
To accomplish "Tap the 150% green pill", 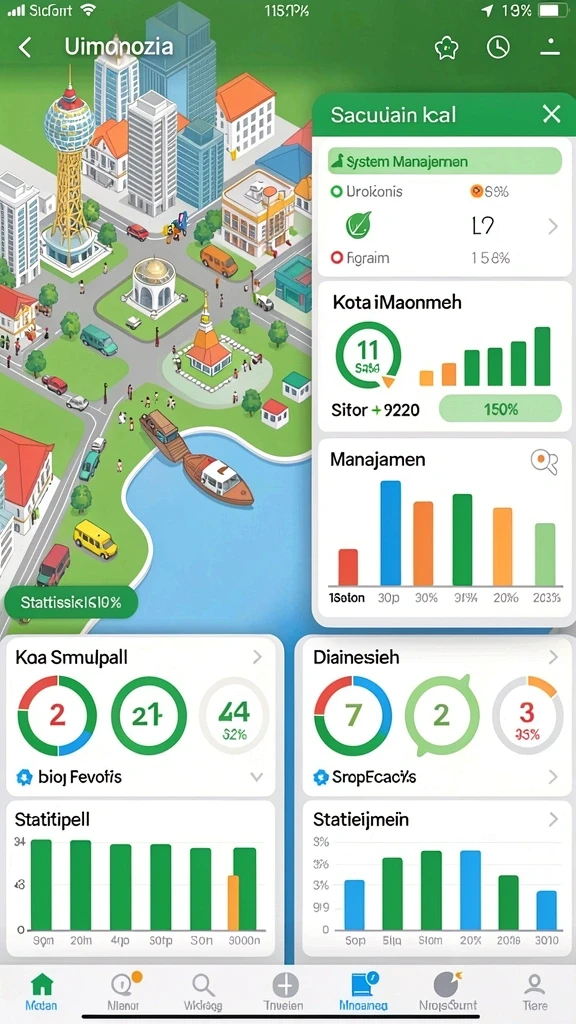I will coord(500,409).
